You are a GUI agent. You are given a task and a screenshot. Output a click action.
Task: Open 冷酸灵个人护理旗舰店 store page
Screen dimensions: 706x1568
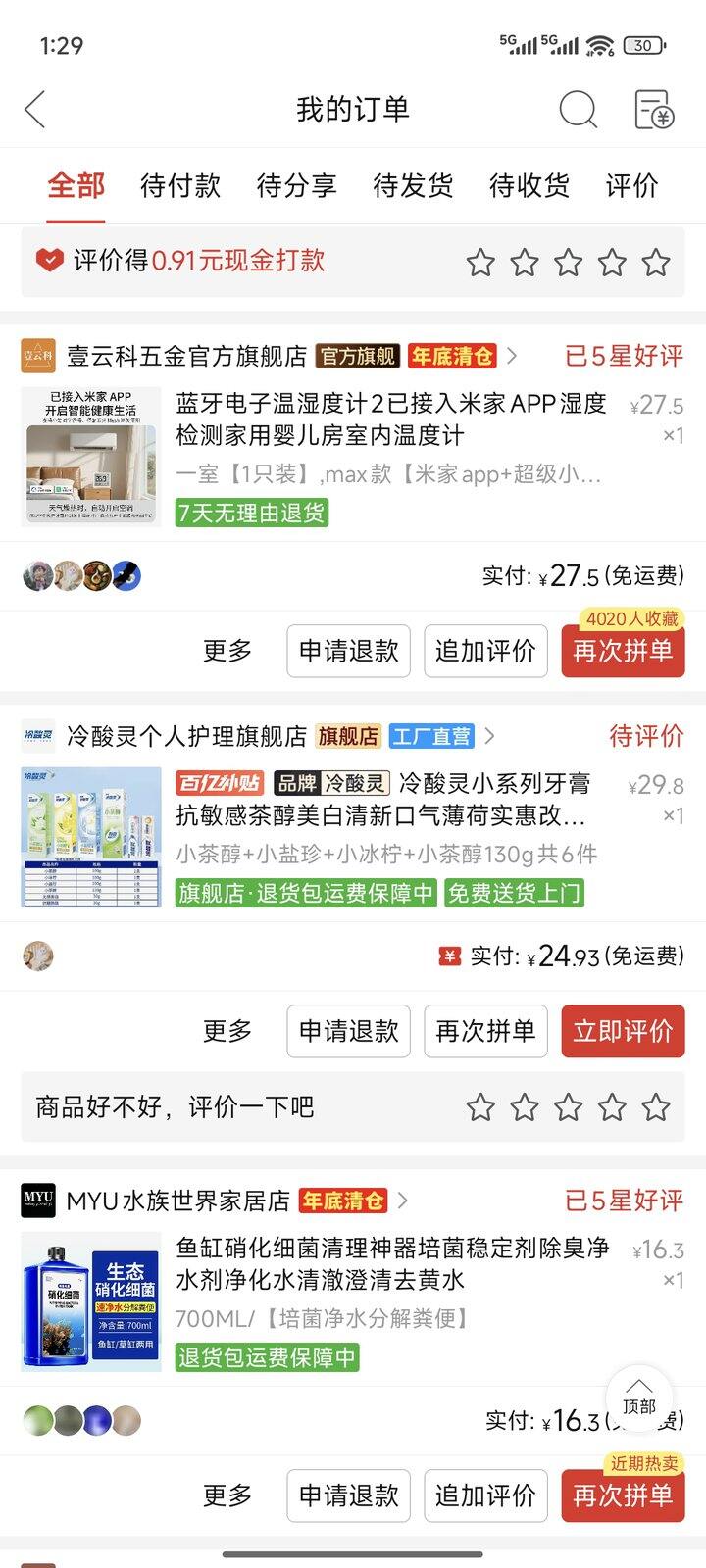click(186, 736)
